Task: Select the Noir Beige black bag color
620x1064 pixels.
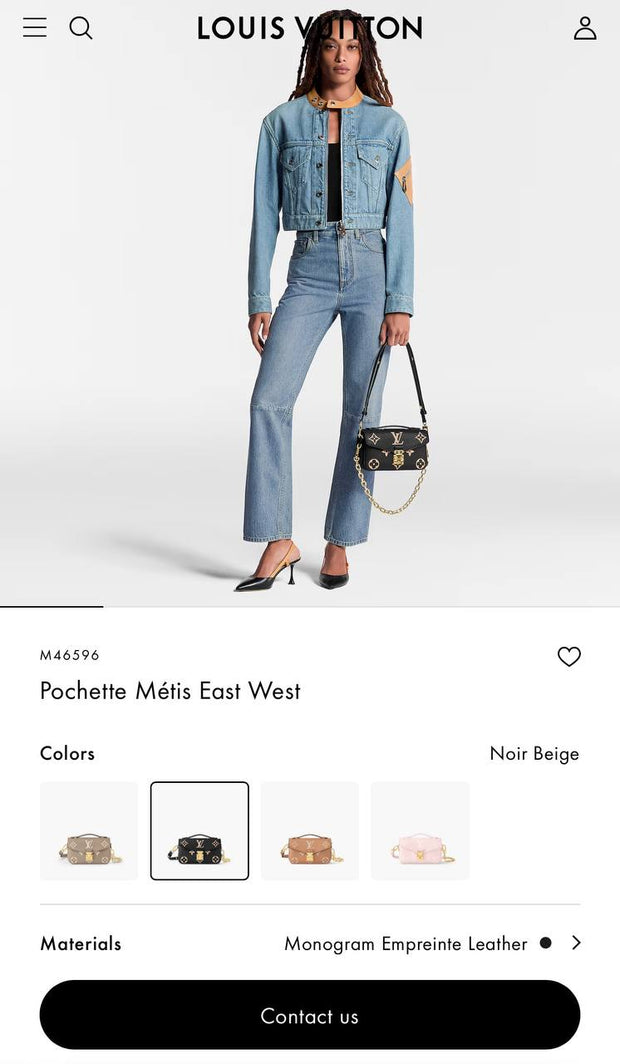Action: [199, 831]
